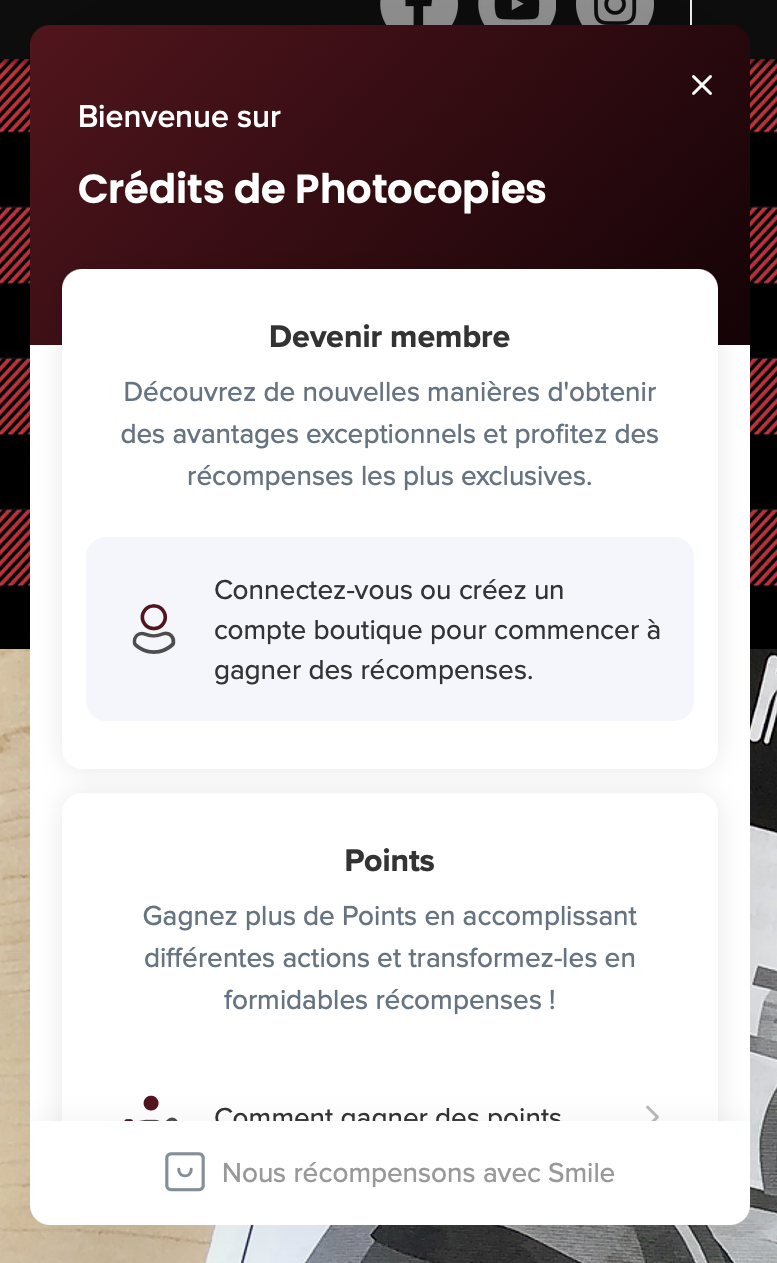Tap the Nous récompensons avec Smile link

[x=390, y=1173]
